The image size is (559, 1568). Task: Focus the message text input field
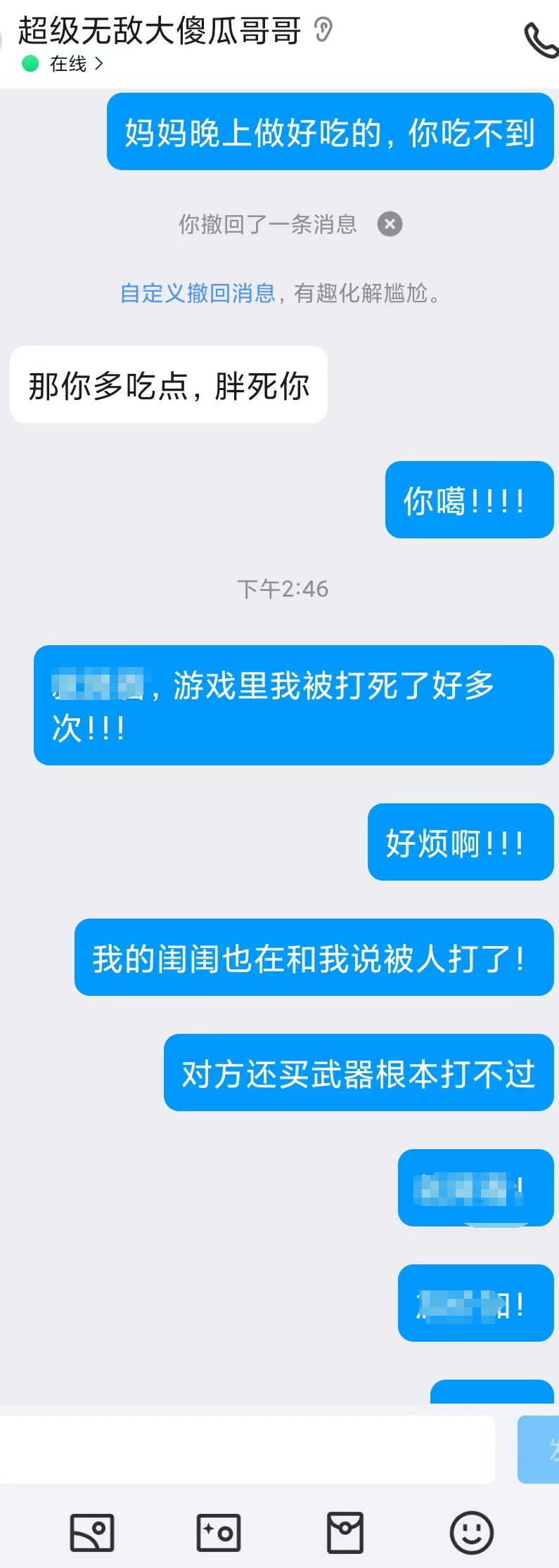246,1450
